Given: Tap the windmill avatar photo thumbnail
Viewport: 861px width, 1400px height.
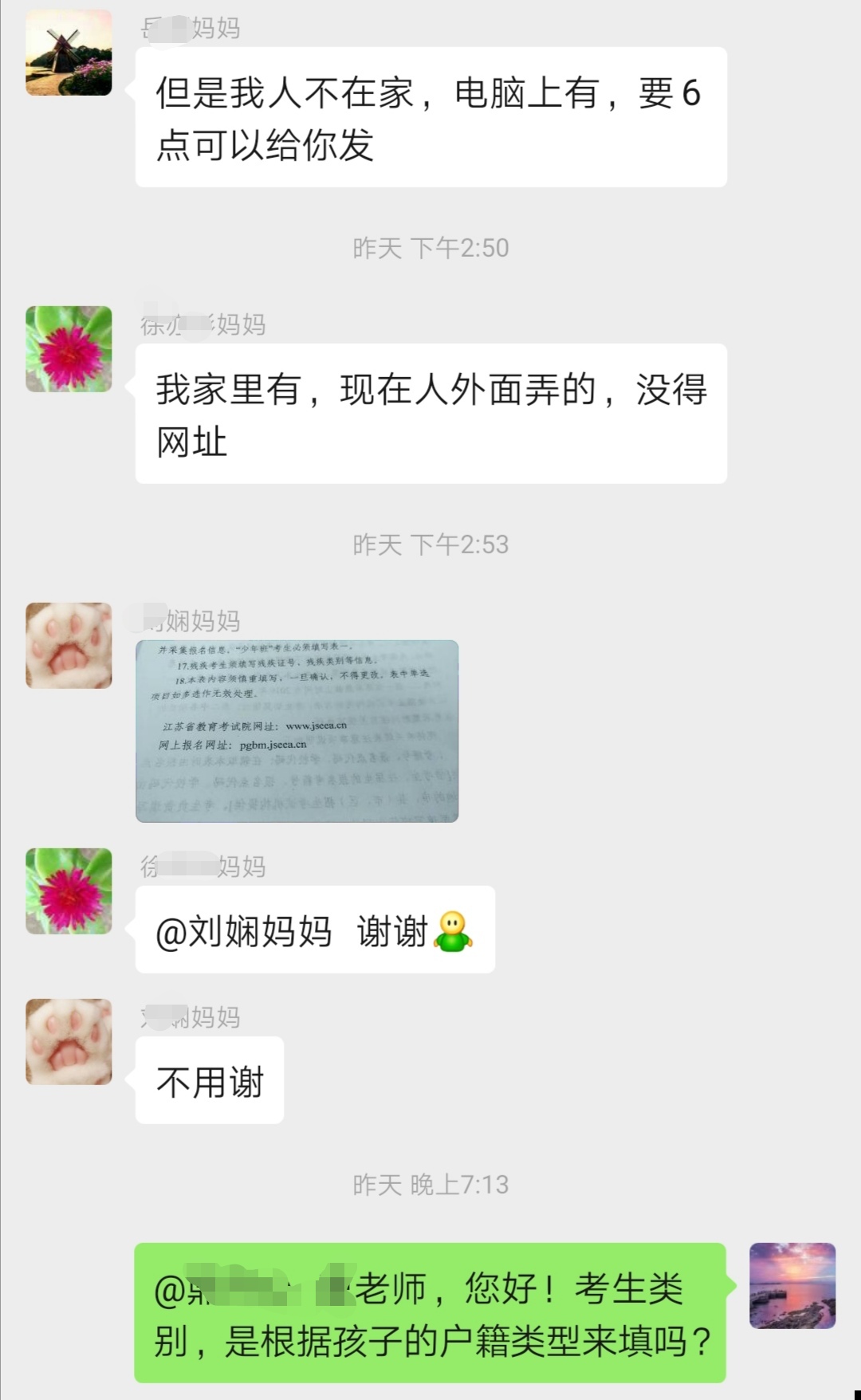Looking at the screenshot, I should pyautogui.click(x=69, y=53).
